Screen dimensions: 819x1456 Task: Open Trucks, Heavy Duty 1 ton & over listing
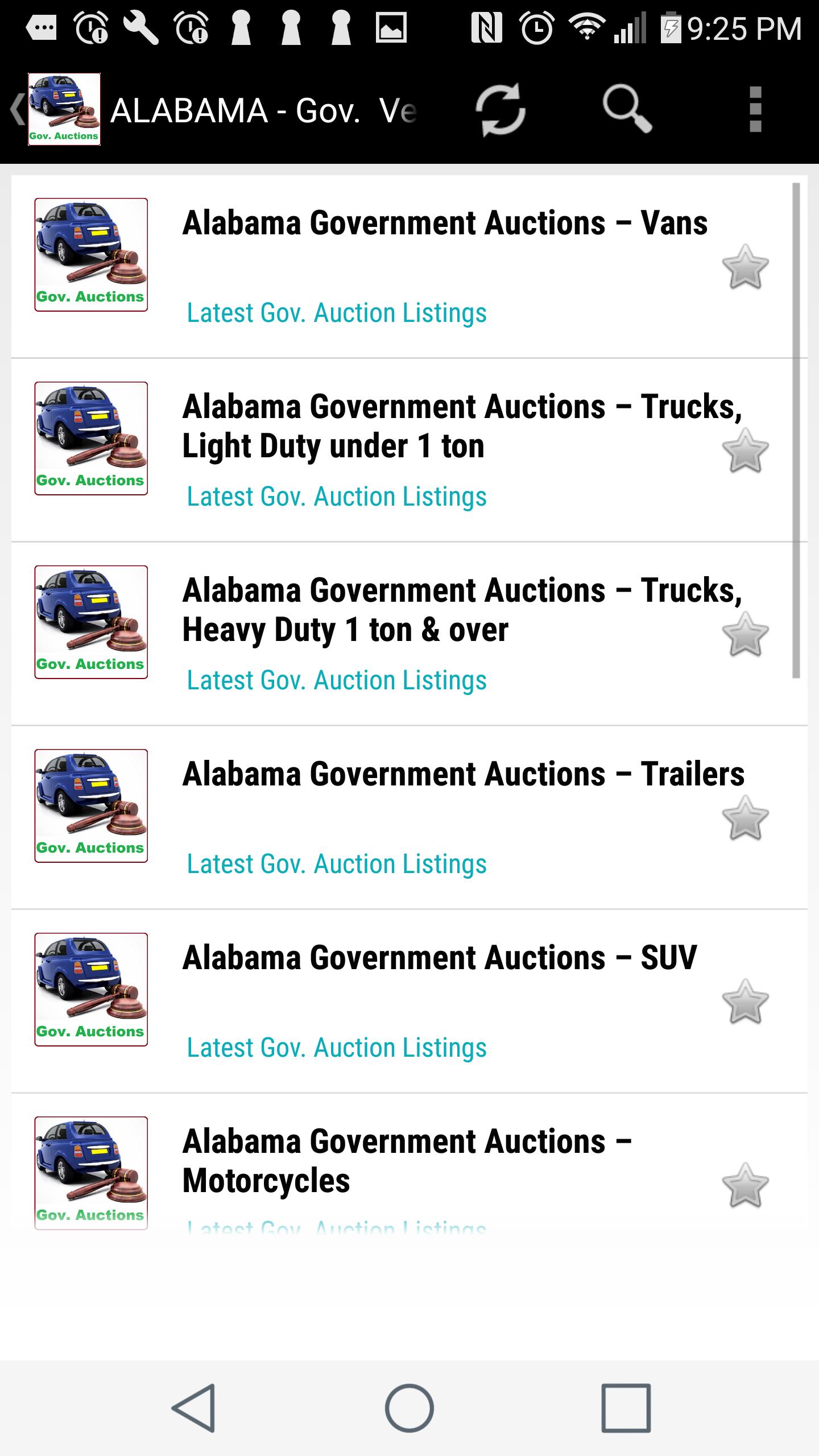pos(409,634)
